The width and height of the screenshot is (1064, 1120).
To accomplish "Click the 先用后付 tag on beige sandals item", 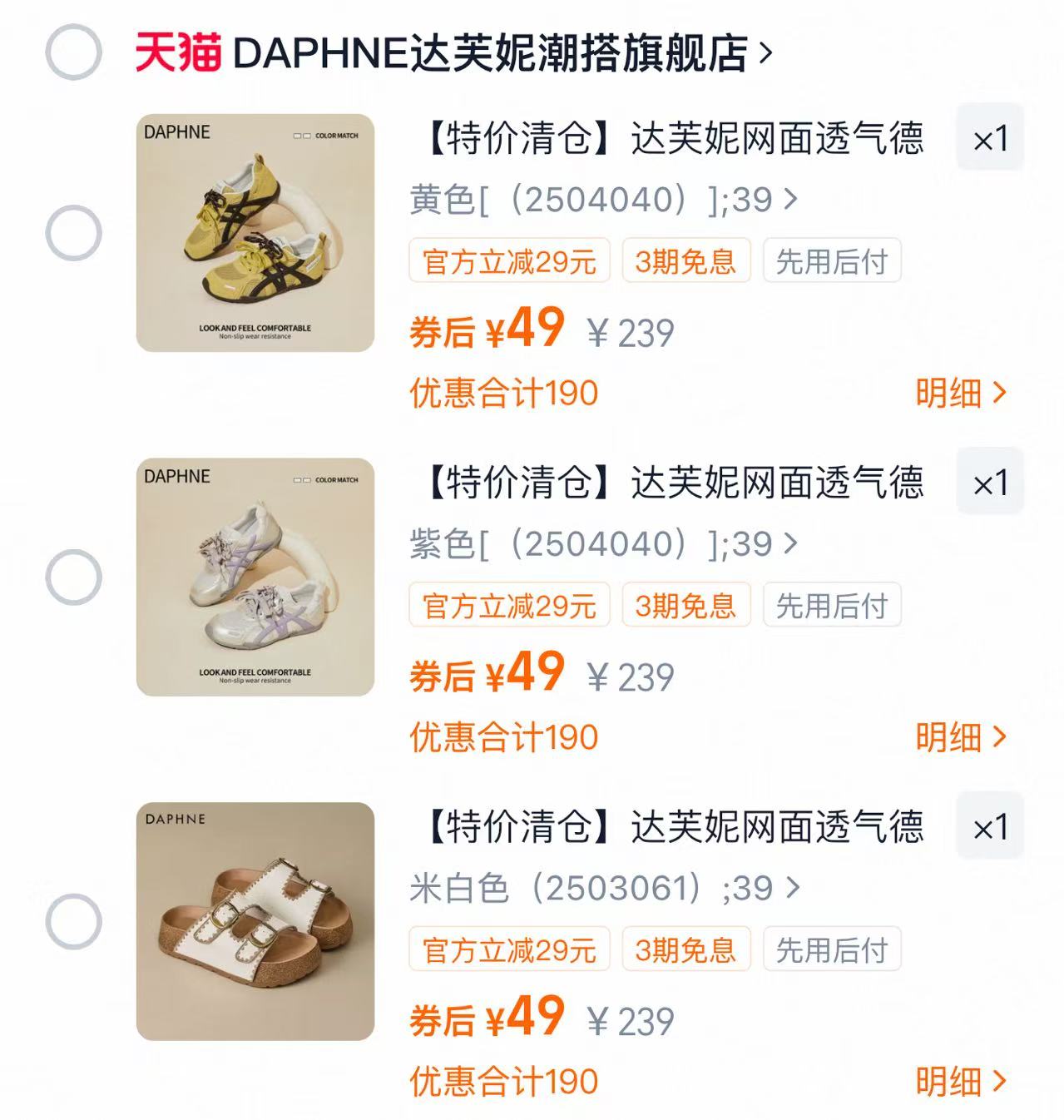I will point(831,948).
